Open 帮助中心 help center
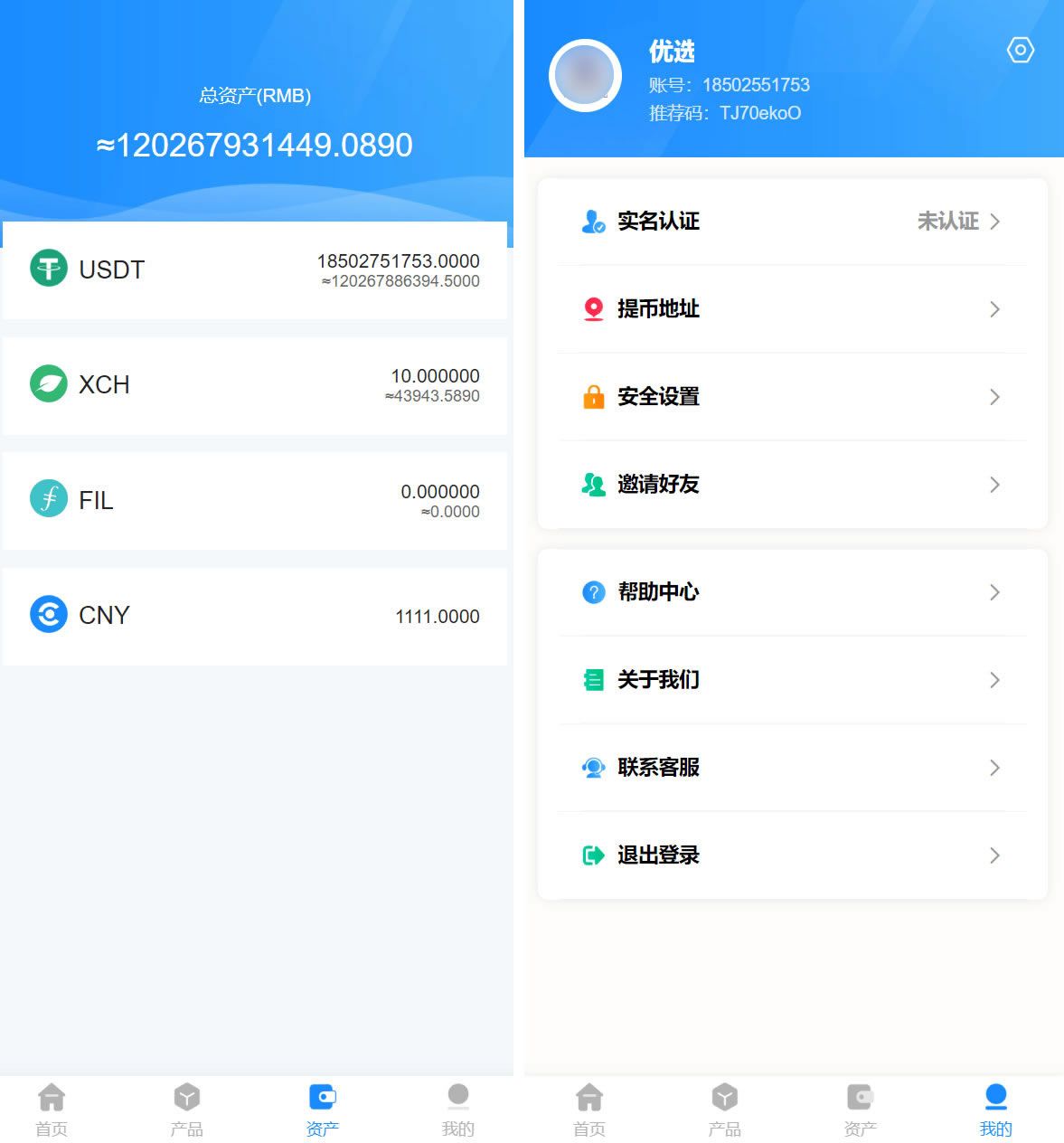1064x1143 pixels. coord(792,592)
